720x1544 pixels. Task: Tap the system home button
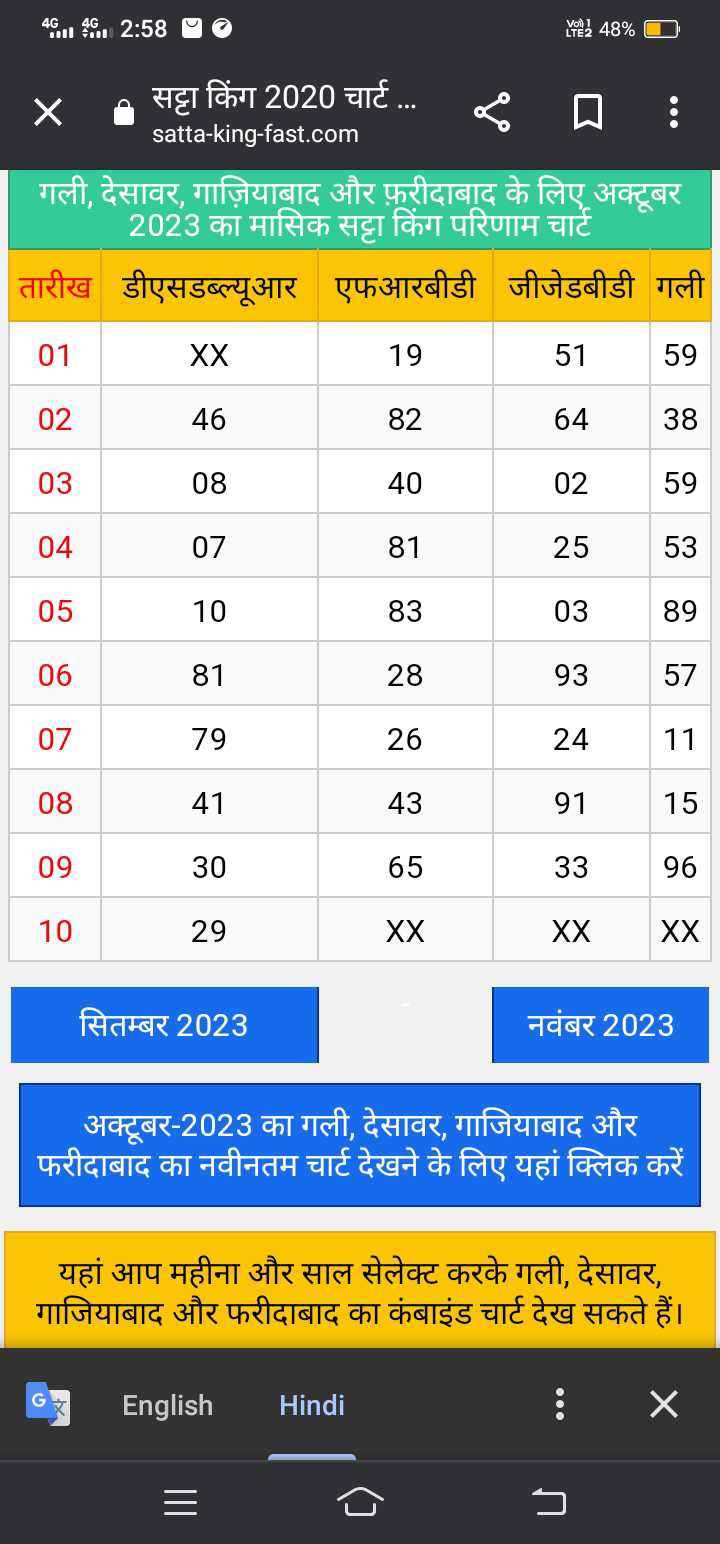coord(360,1501)
